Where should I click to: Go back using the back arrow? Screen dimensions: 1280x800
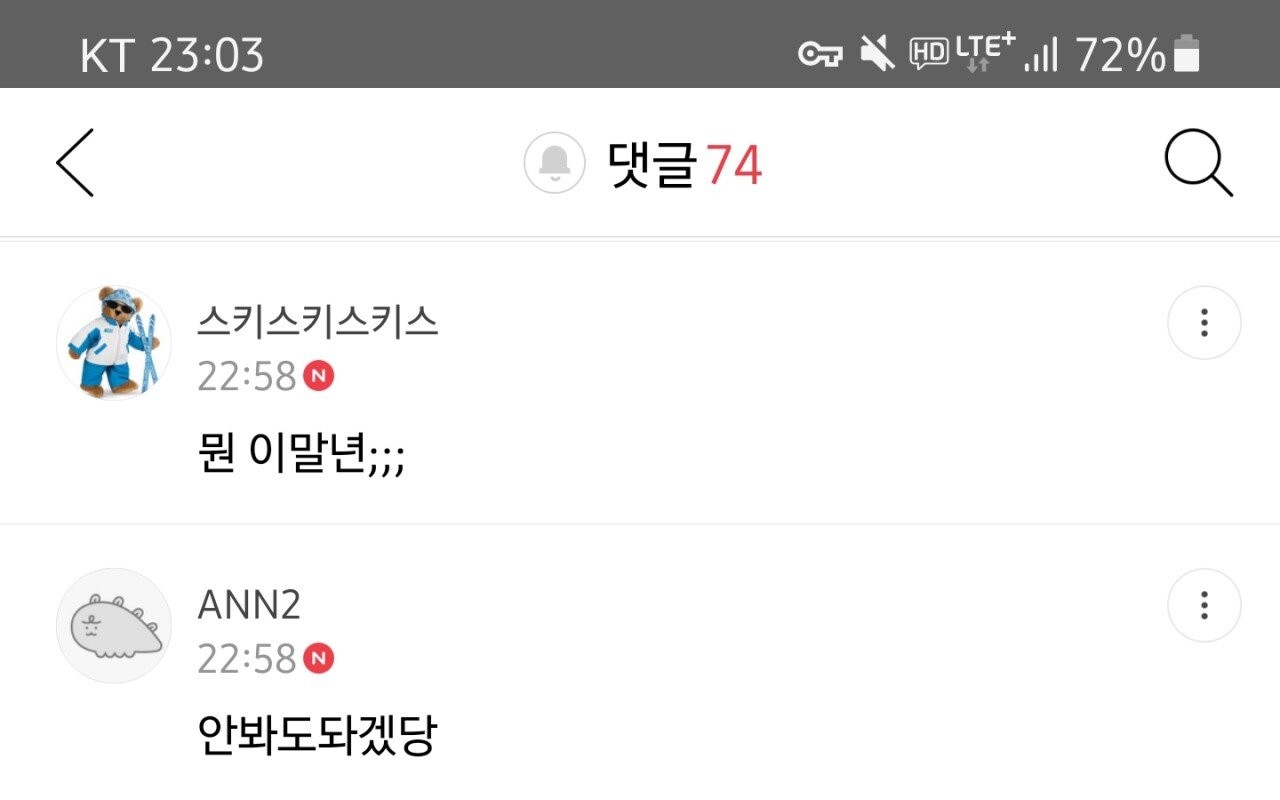click(x=75, y=163)
